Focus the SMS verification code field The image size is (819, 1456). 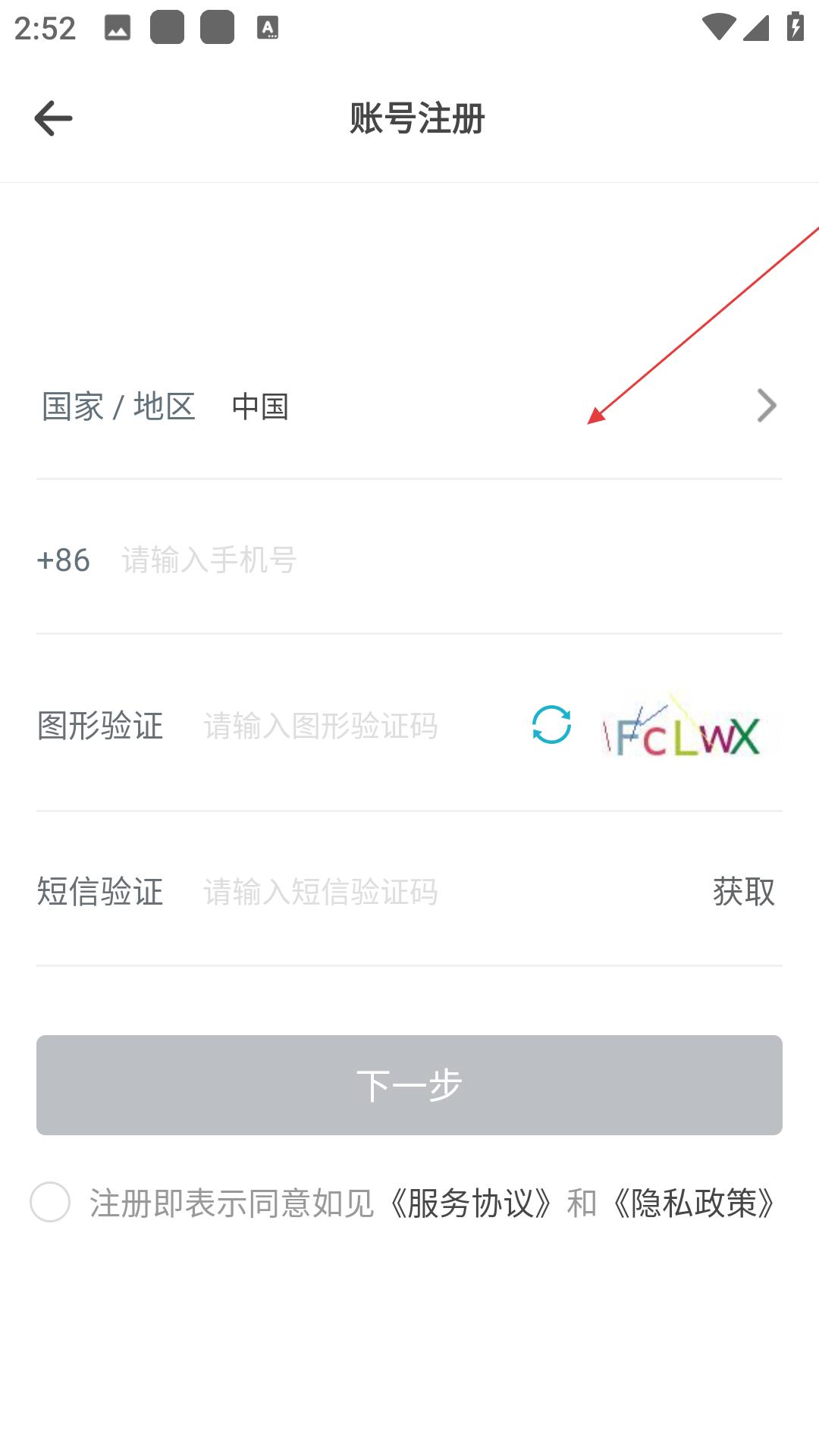(x=440, y=892)
